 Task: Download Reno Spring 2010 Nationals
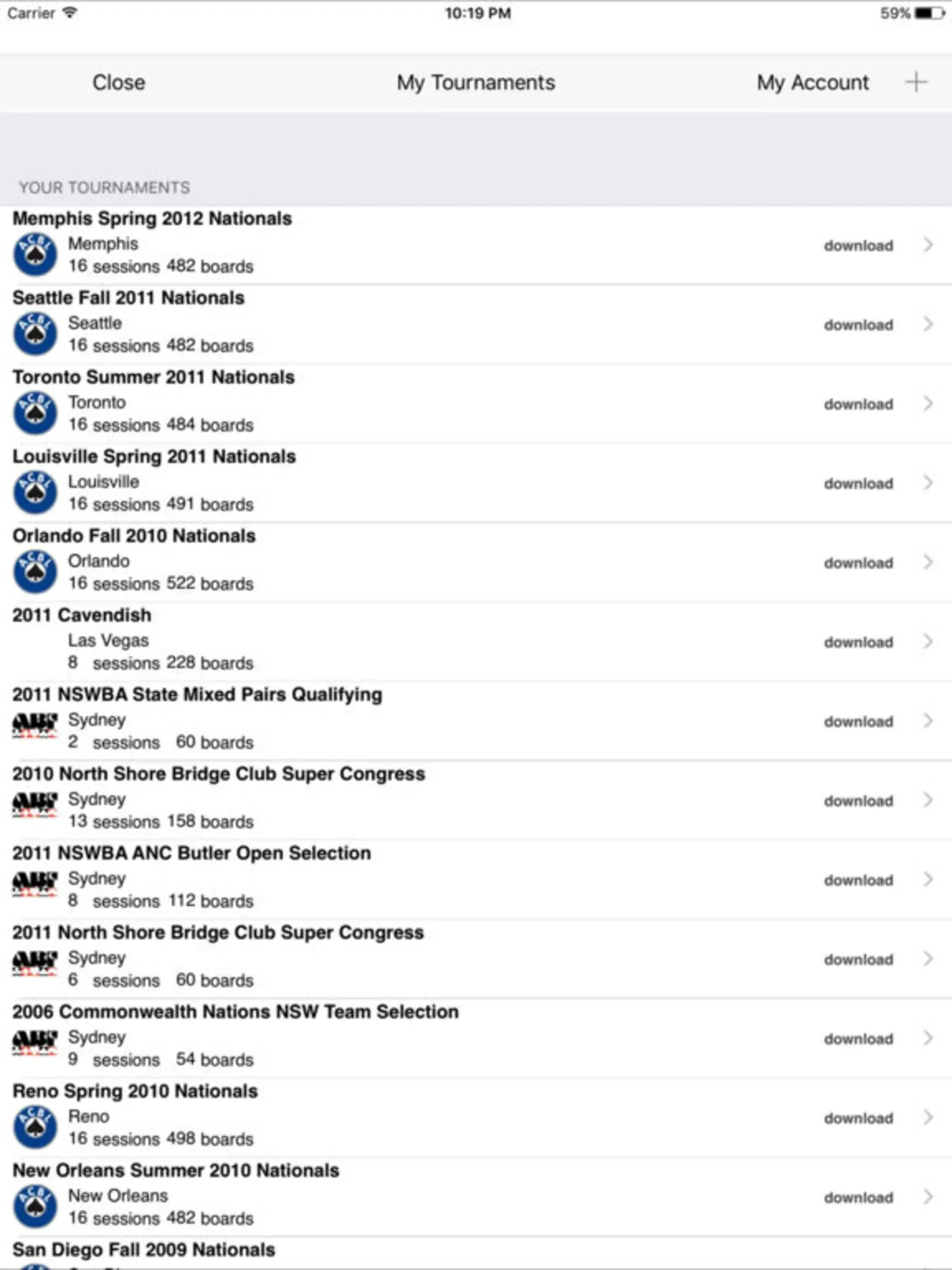[x=858, y=1118]
